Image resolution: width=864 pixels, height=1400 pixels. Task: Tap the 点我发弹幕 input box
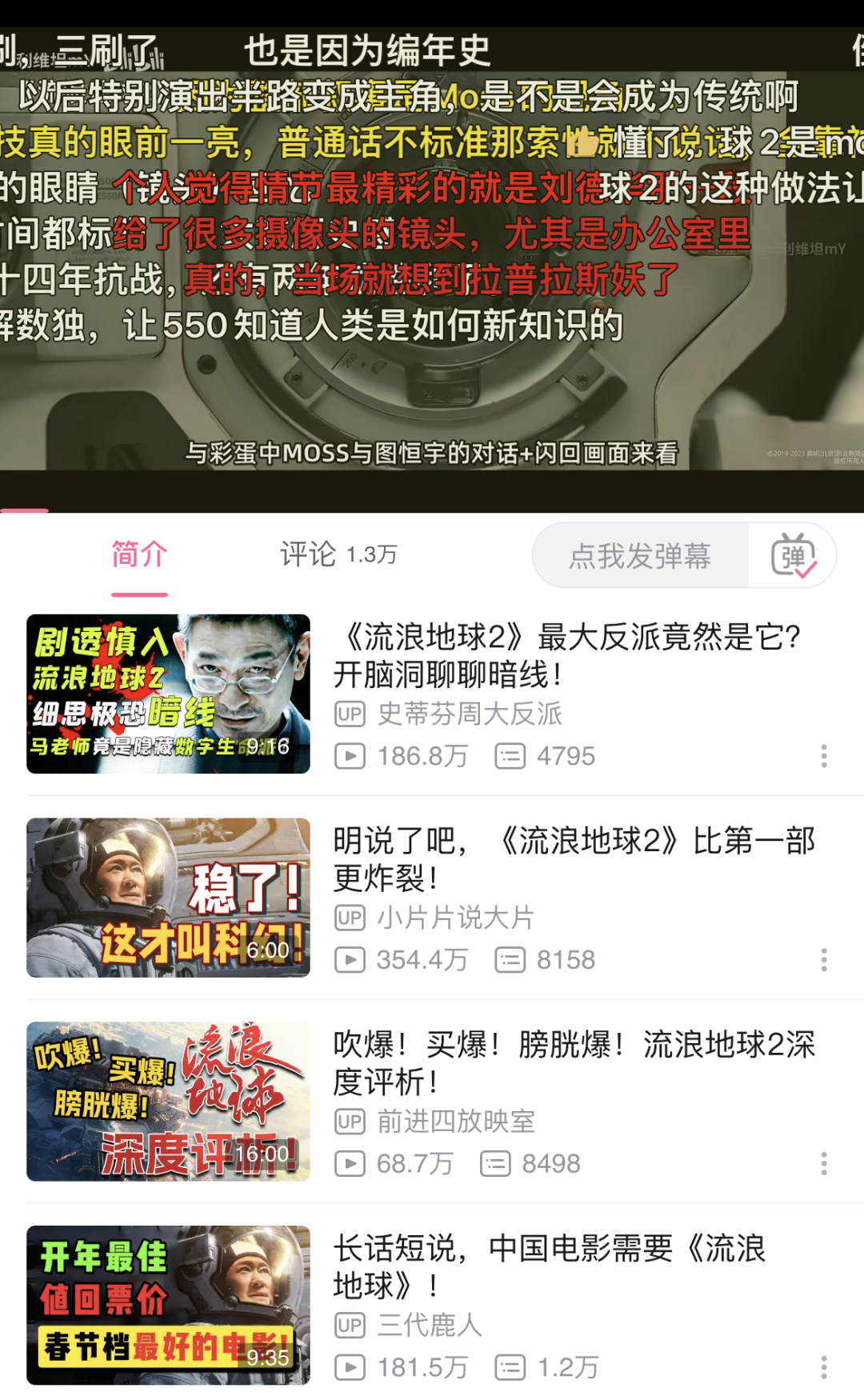point(640,556)
